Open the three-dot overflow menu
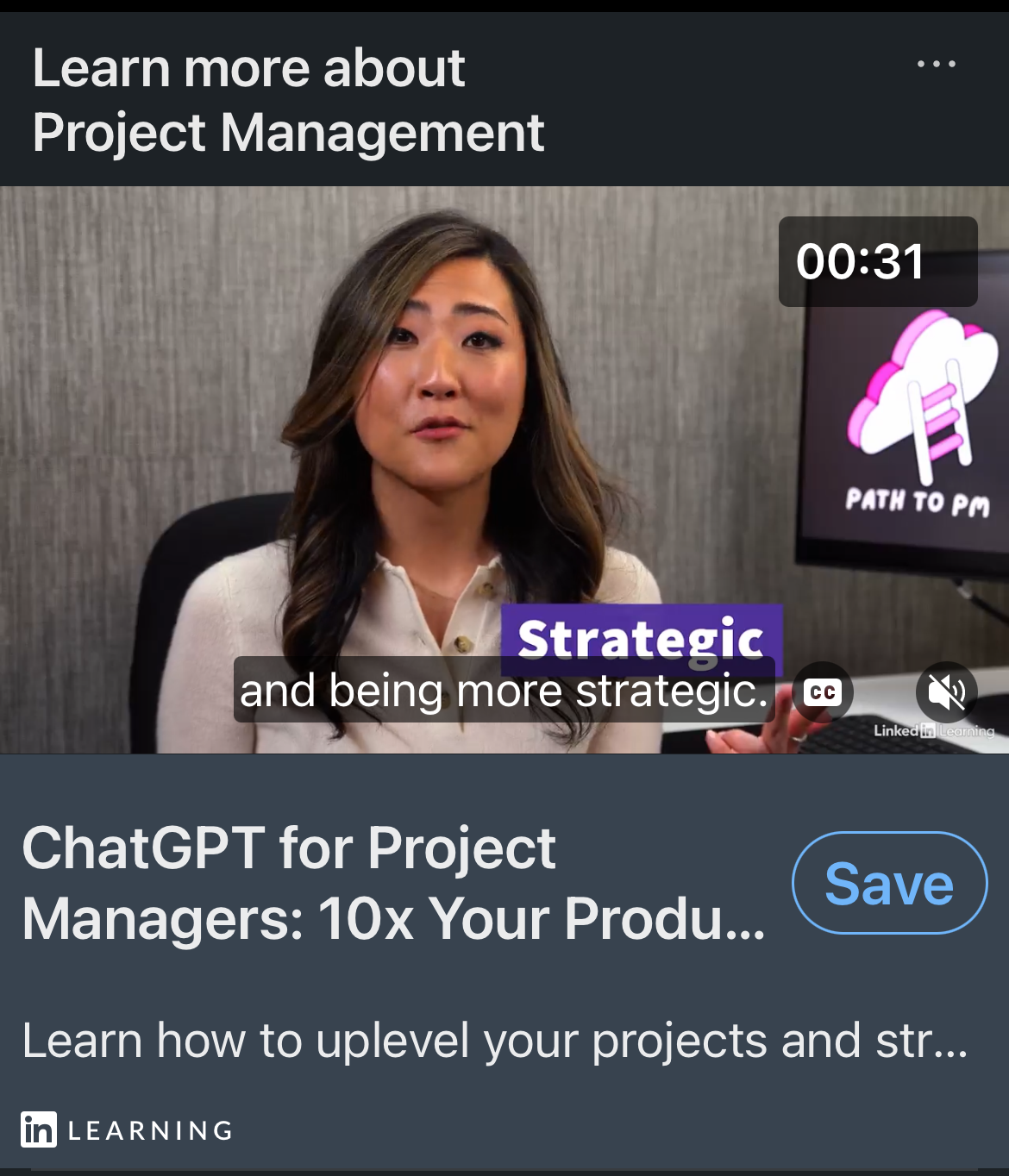Screen dimensions: 1009x1176 point(936,65)
